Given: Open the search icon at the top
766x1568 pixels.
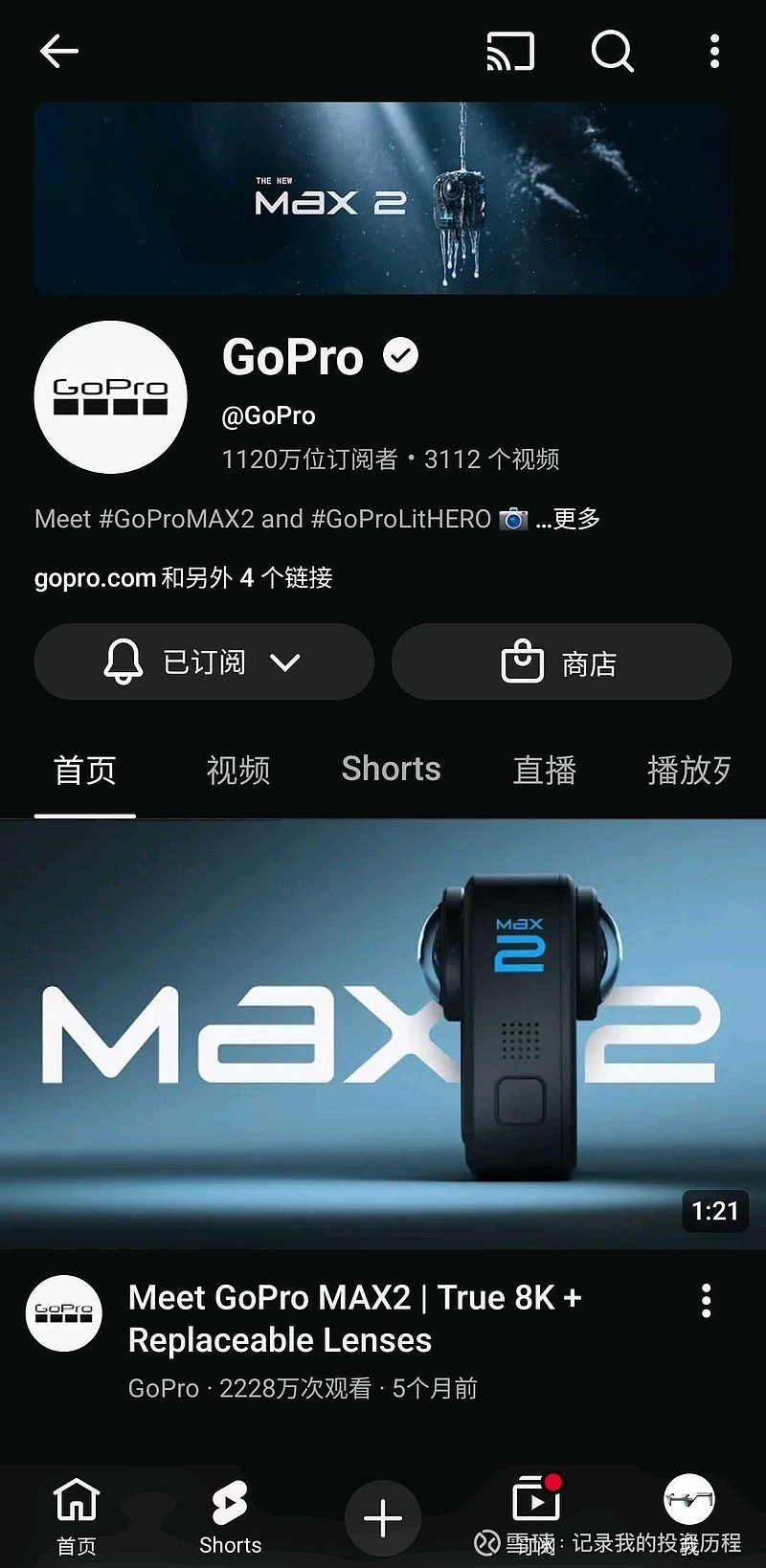Looking at the screenshot, I should coord(613,52).
